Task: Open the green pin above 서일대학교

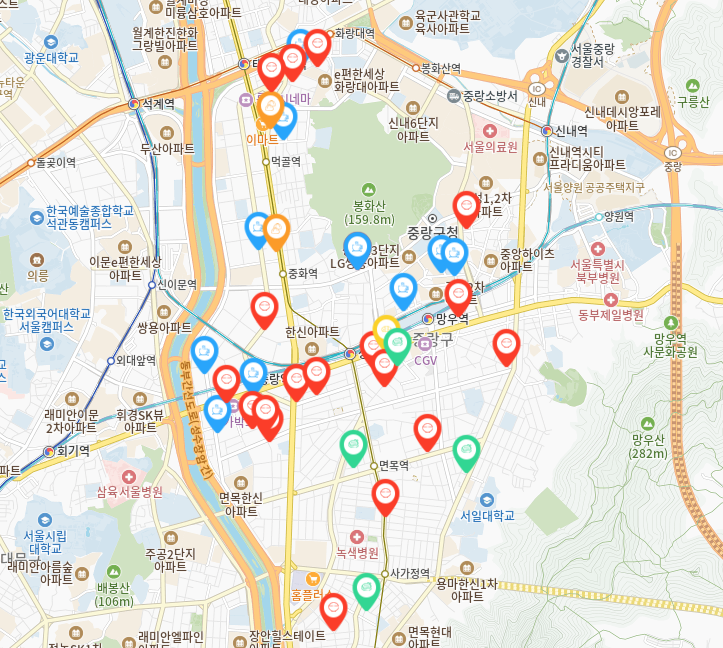Action: pyautogui.click(x=466, y=450)
